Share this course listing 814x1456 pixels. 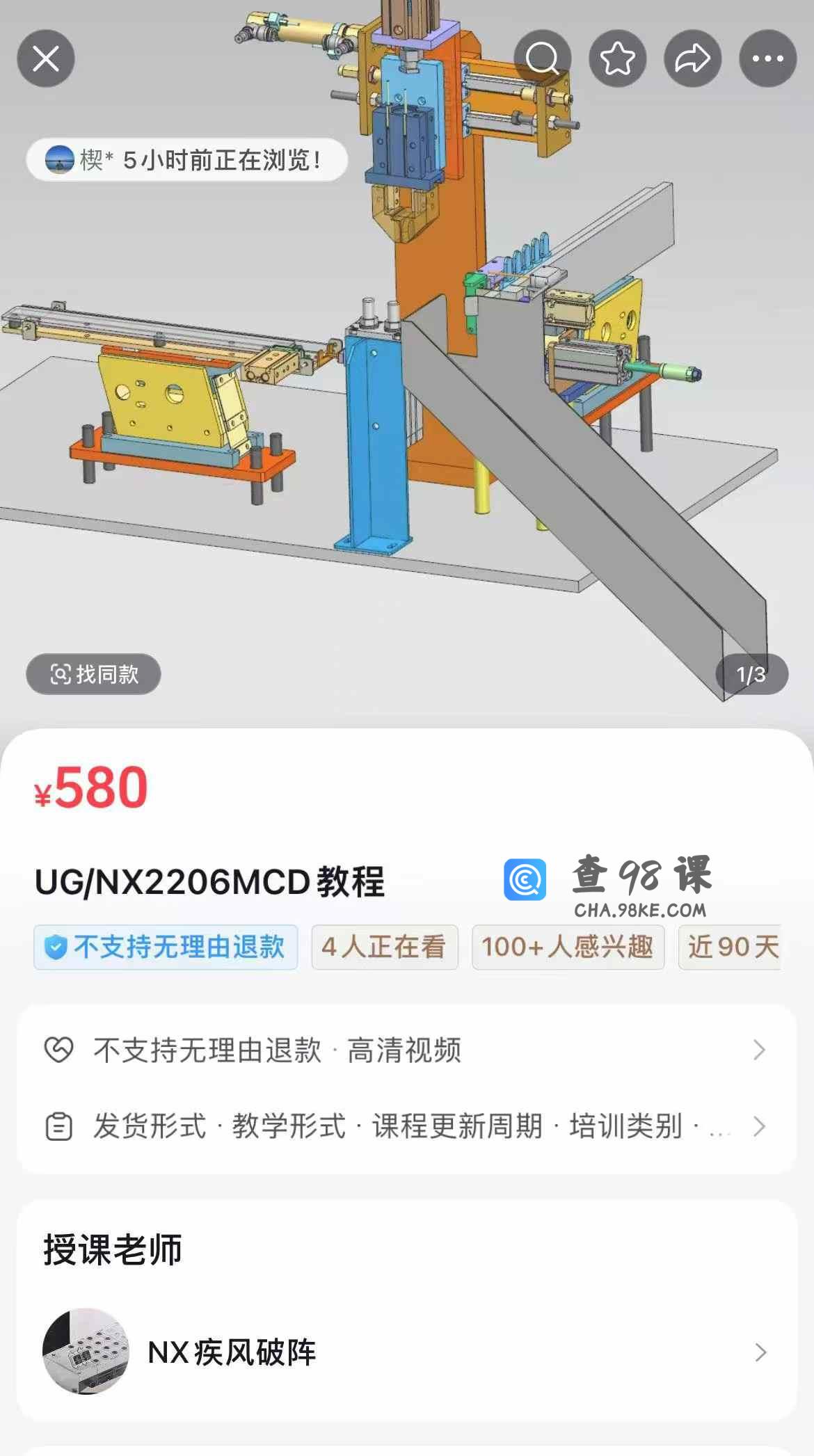click(x=693, y=58)
